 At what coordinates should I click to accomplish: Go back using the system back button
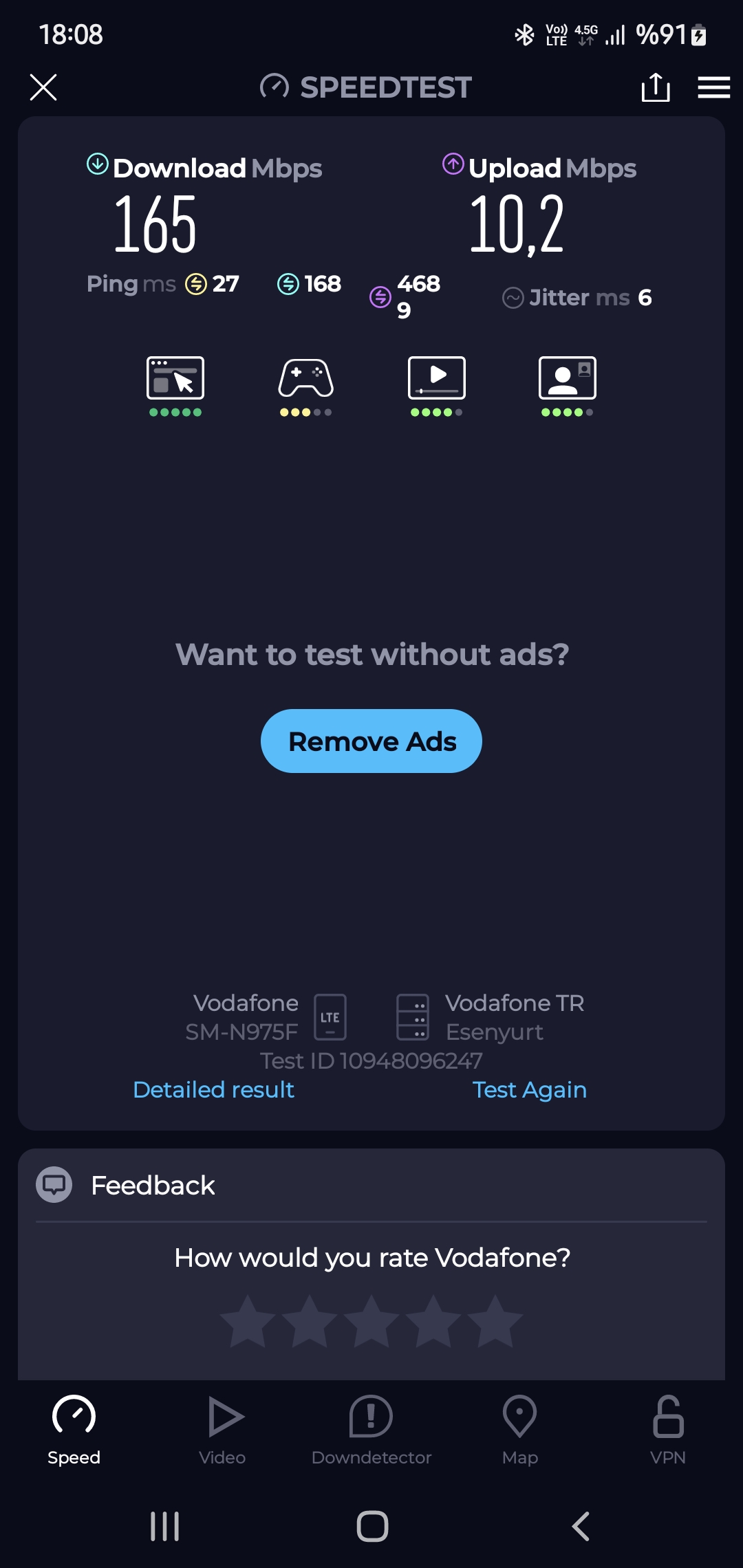(x=581, y=1526)
